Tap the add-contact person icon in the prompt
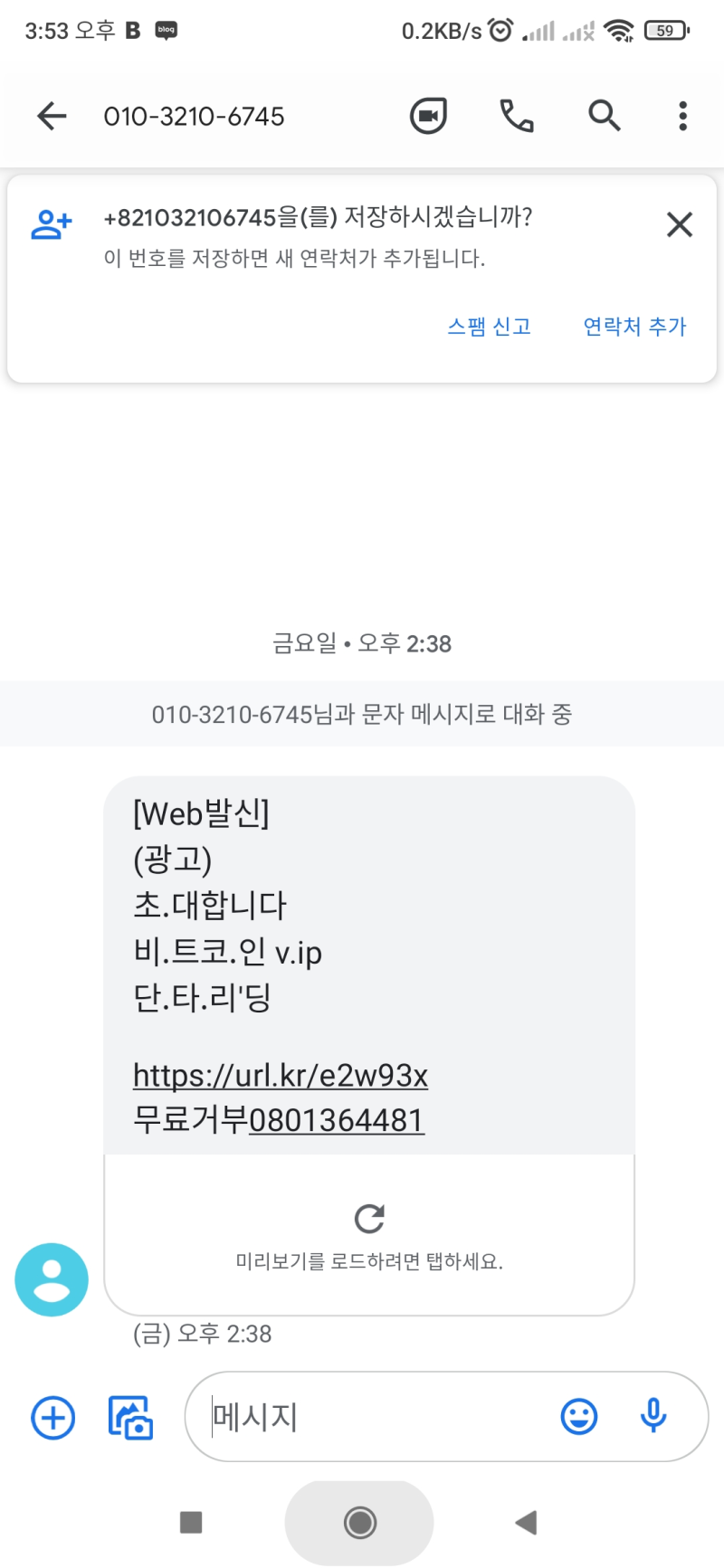 pyautogui.click(x=50, y=224)
